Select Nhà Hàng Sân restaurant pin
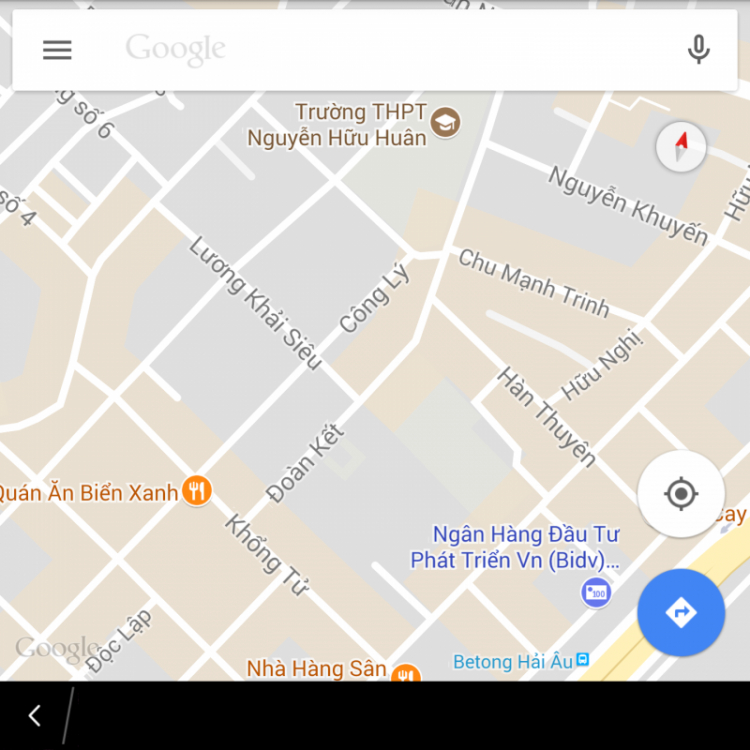 404,673
